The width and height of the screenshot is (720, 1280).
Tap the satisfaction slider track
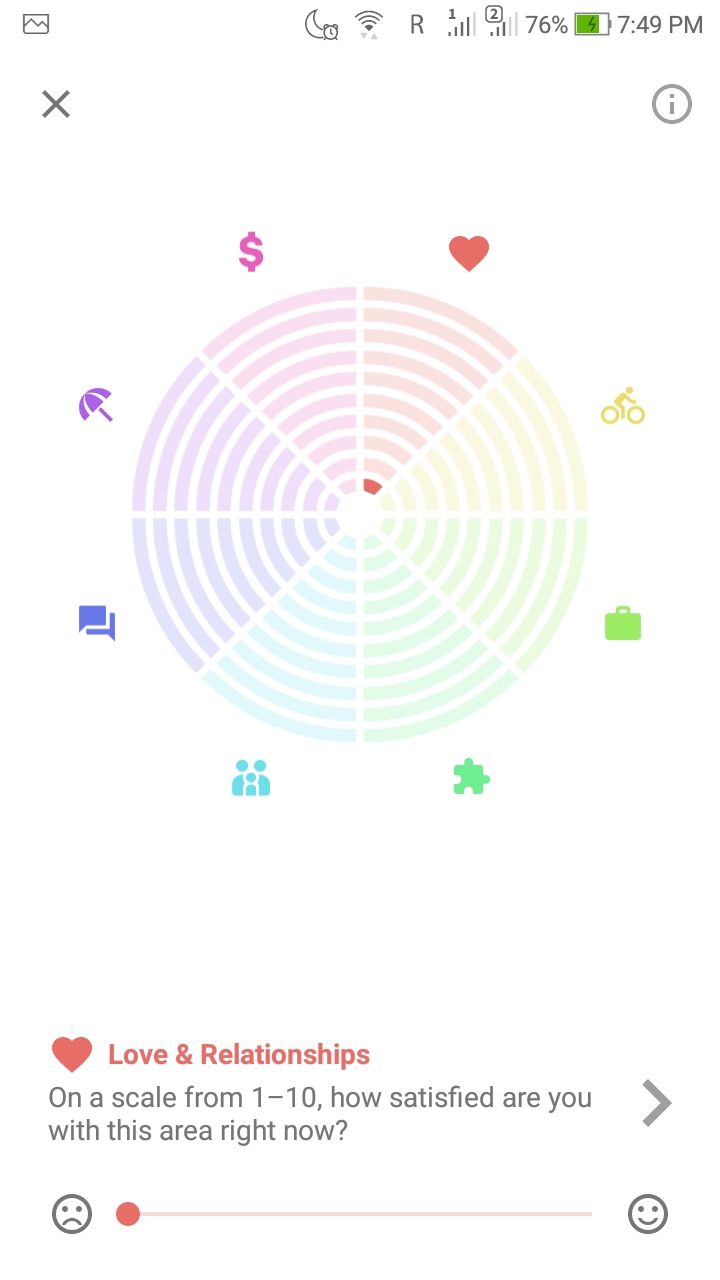(360, 1214)
